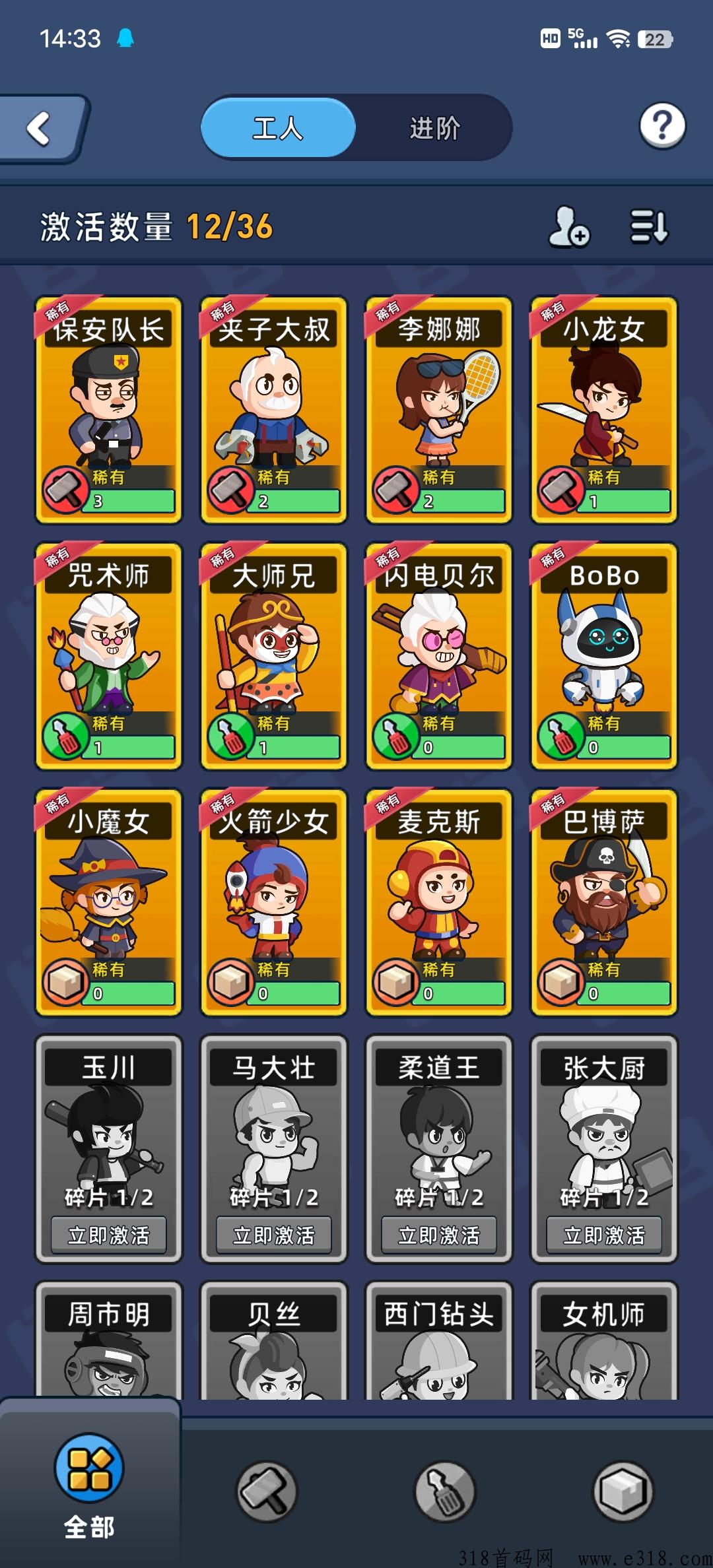The image size is (713, 1568).
Task: Go back with the arrow button
Action: [42, 128]
